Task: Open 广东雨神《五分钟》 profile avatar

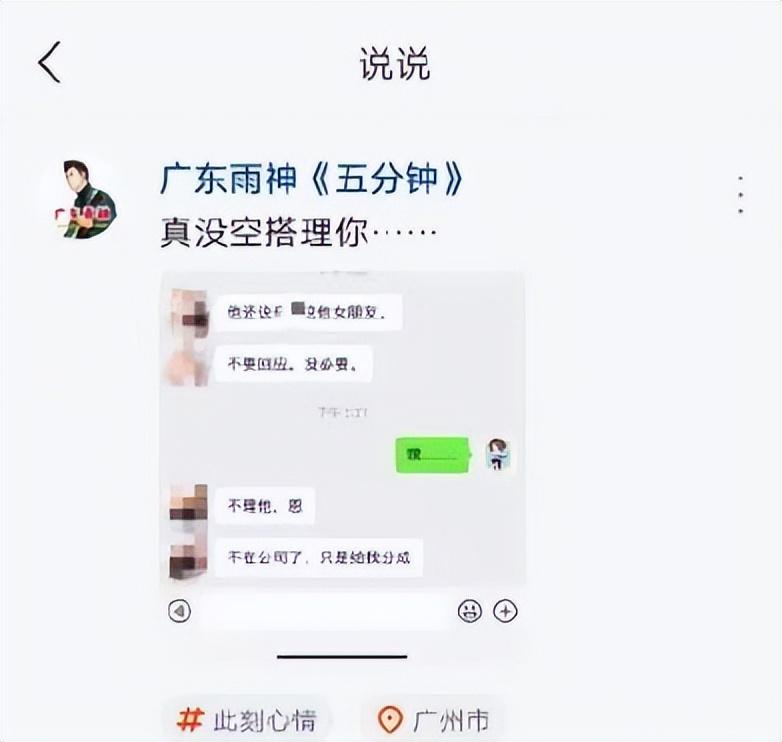Action: 85,199
